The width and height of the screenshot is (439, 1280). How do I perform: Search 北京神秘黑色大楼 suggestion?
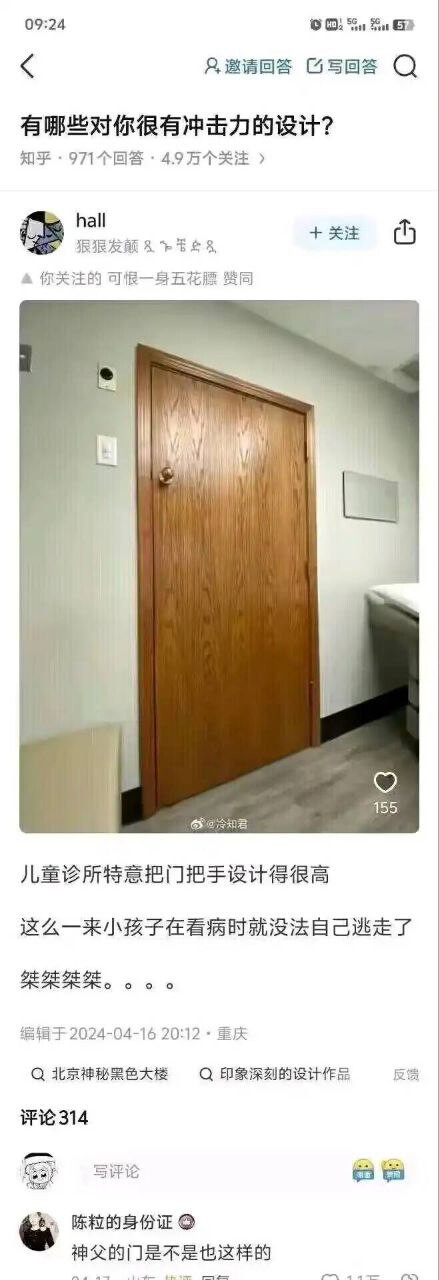coord(99,1074)
